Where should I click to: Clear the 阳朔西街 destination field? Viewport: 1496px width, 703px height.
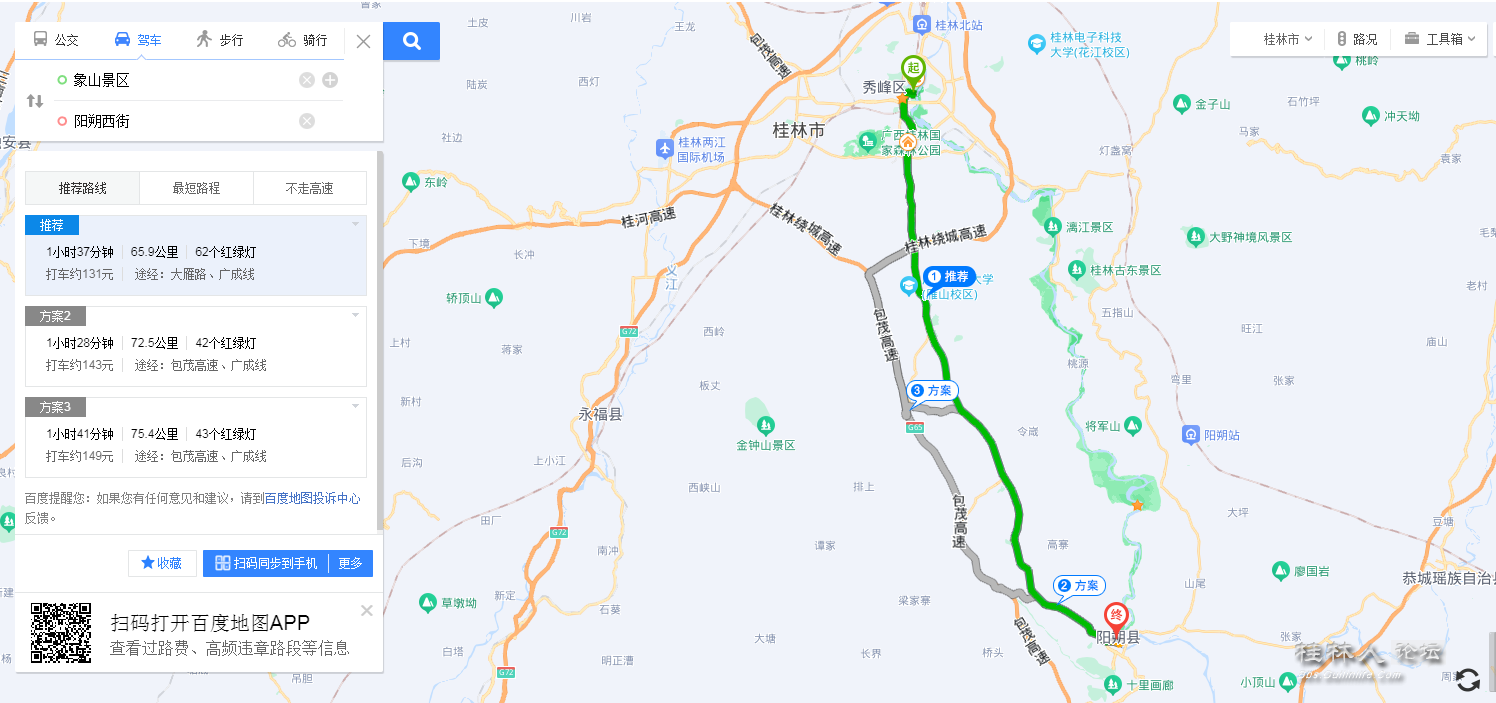pos(307,121)
